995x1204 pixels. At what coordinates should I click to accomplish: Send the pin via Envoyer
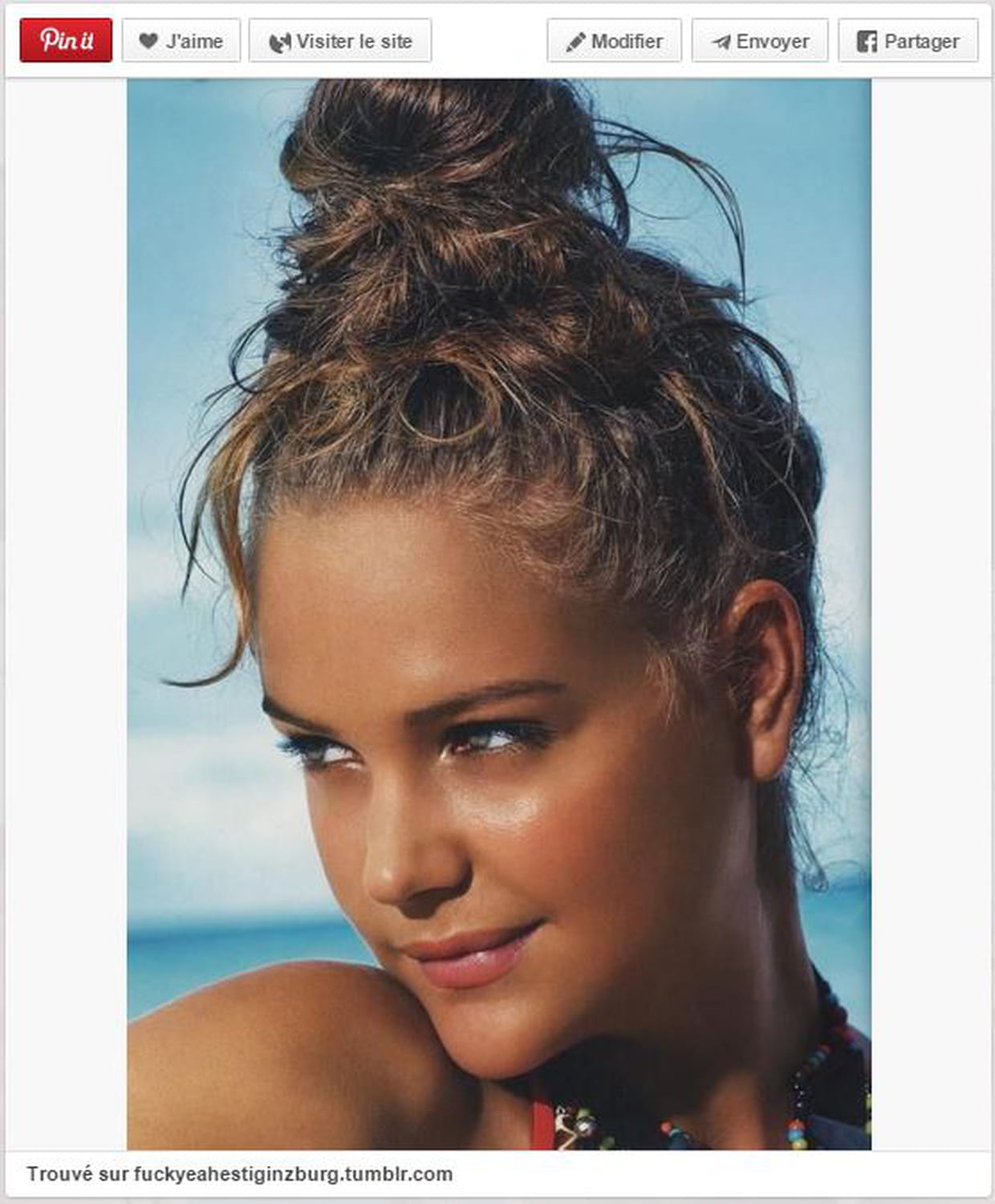pyautogui.click(x=759, y=41)
